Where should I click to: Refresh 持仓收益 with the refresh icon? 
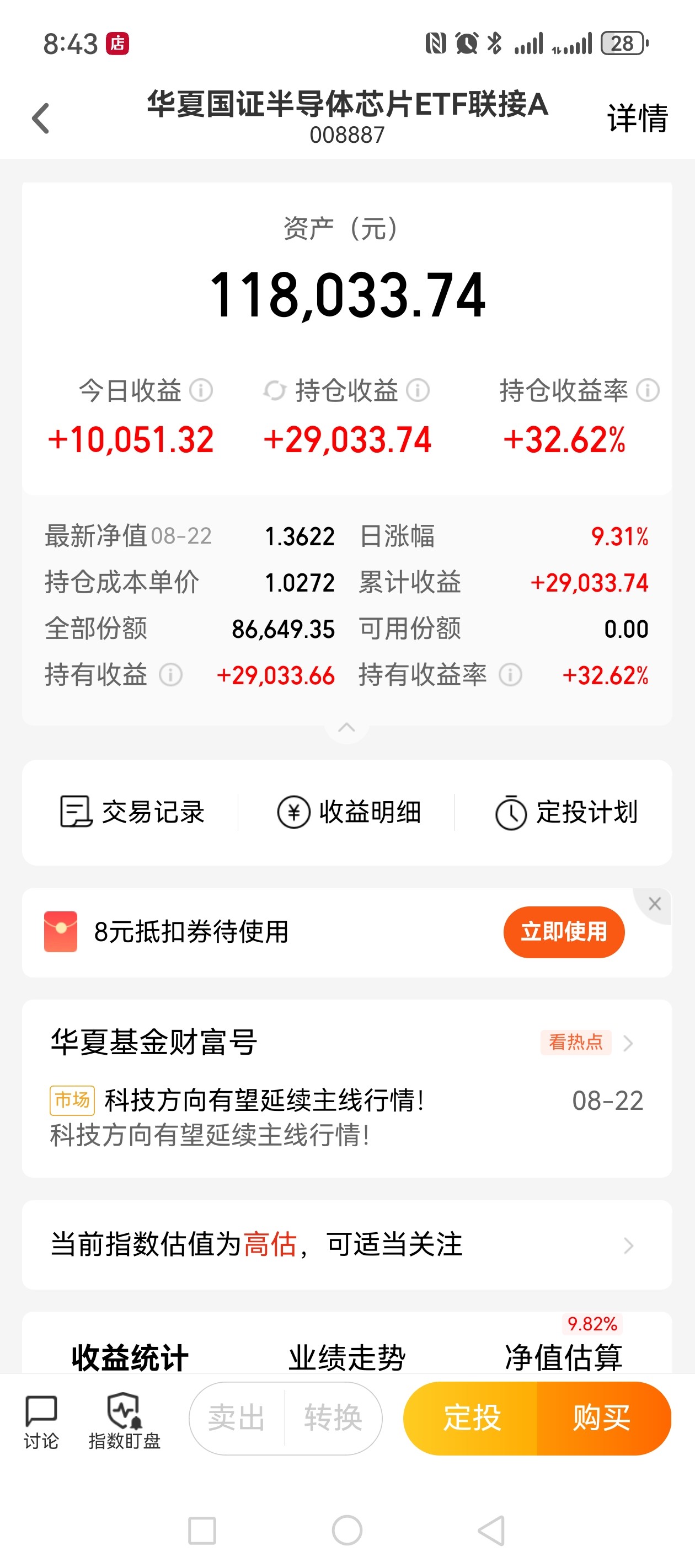(x=275, y=390)
